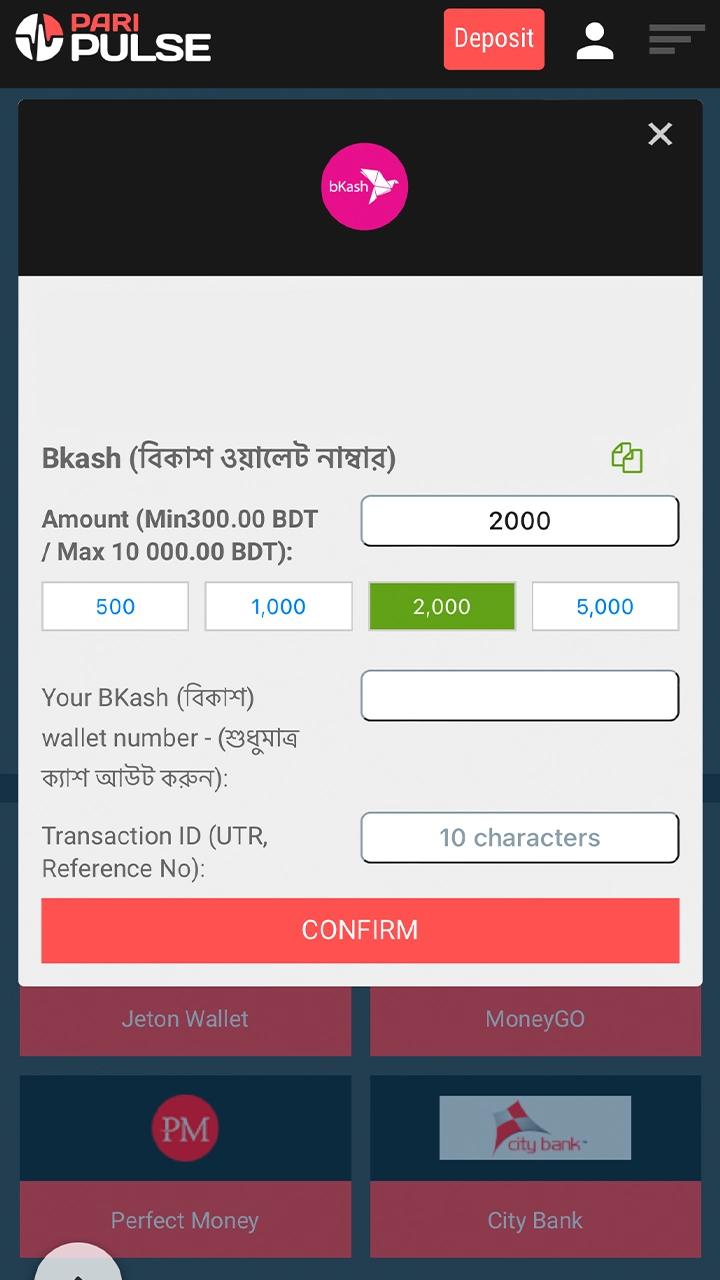Click the Transaction ID 10 characters field

pyautogui.click(x=519, y=838)
